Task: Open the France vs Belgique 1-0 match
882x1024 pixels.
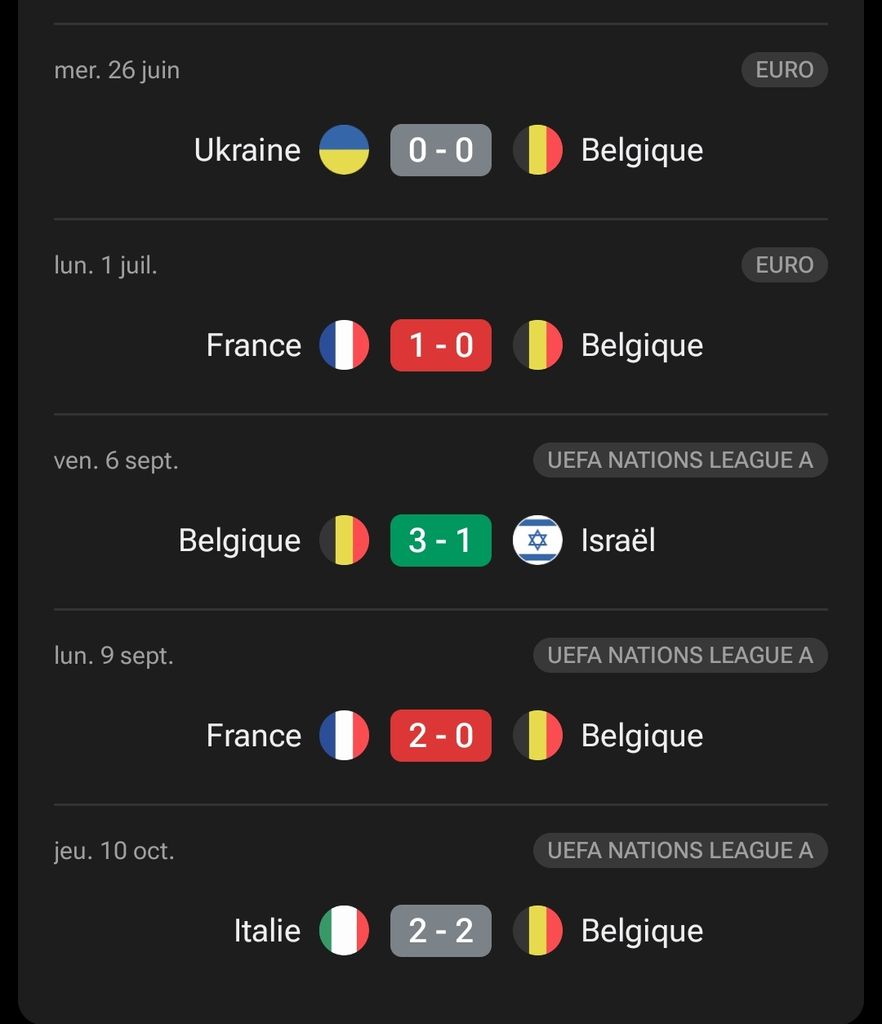Action: (x=440, y=345)
